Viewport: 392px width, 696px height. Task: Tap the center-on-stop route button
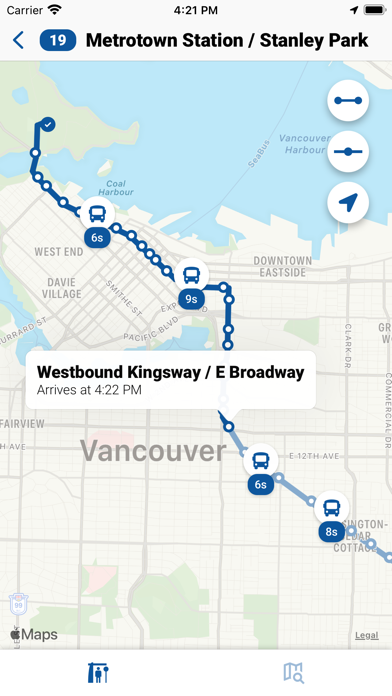coord(348,152)
